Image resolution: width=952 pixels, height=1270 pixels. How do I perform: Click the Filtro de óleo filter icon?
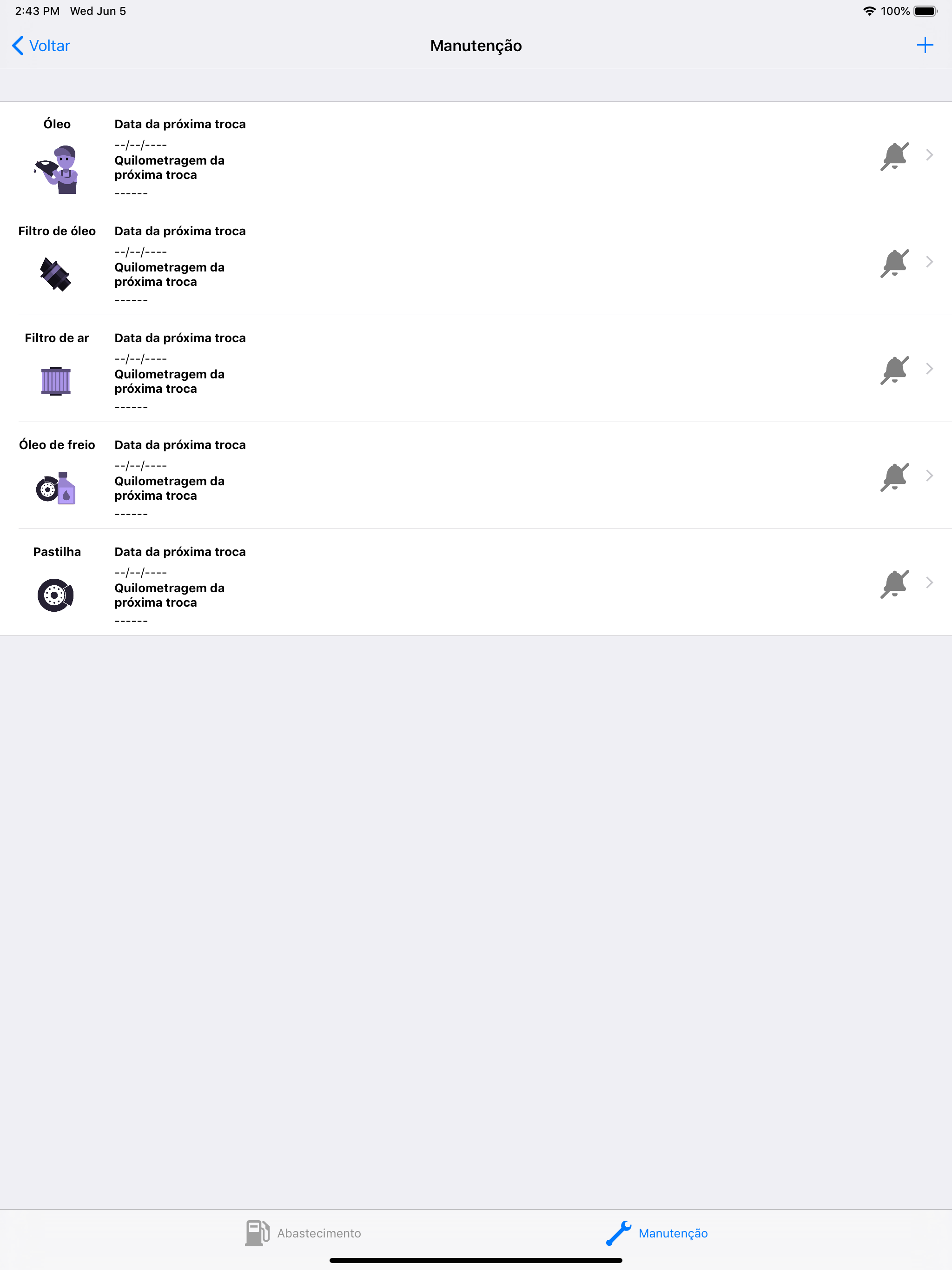[x=57, y=274]
